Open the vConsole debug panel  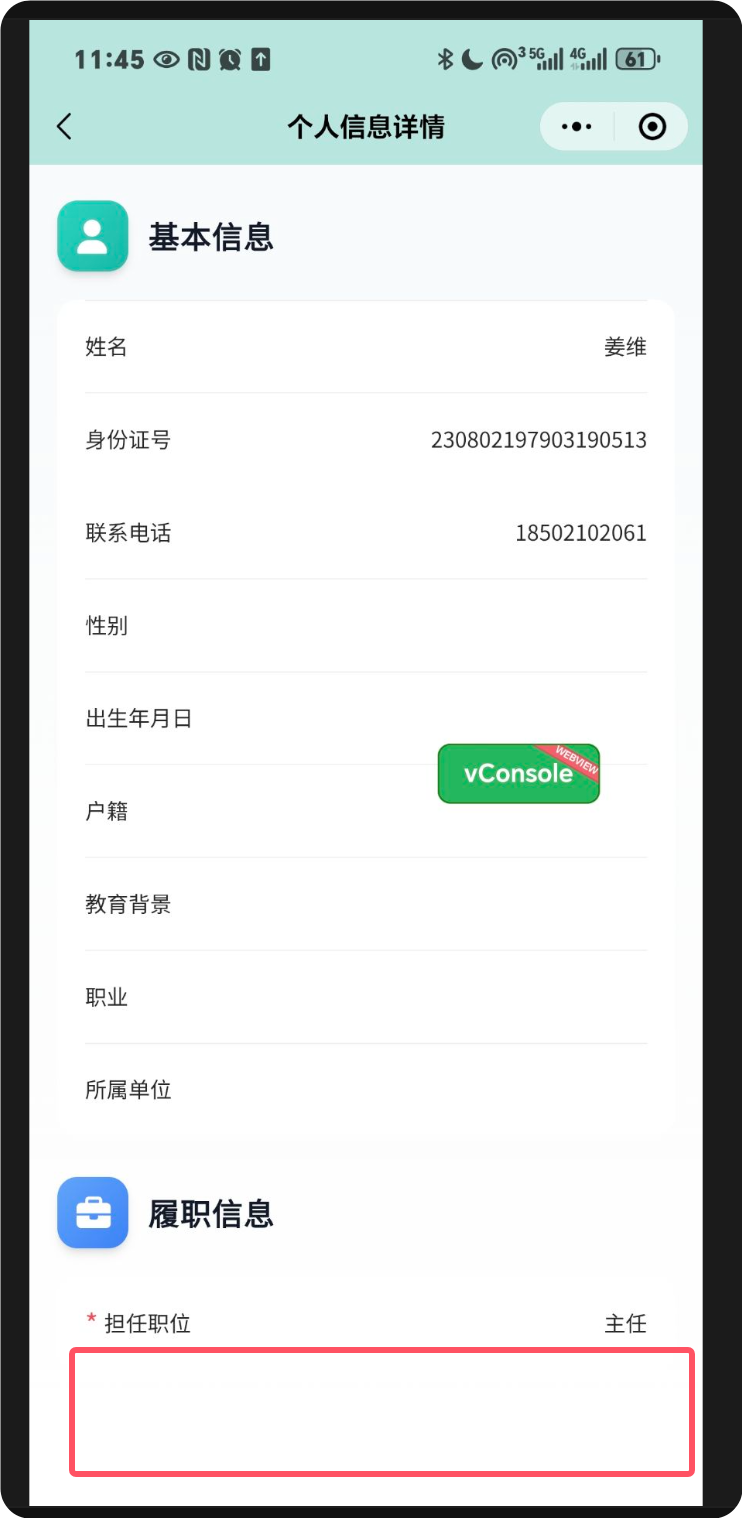click(x=518, y=773)
